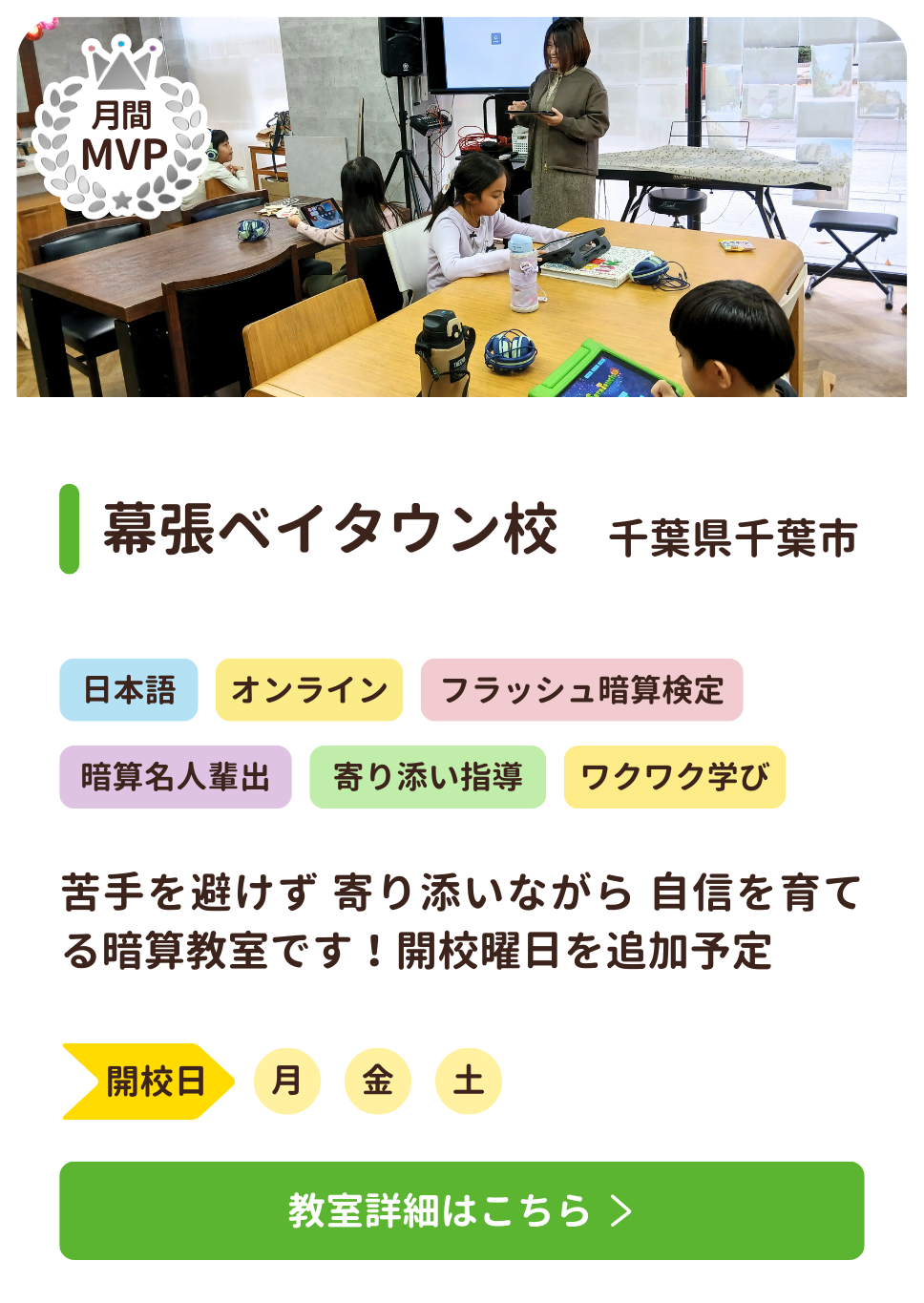This screenshot has height=1303, width=924.
Task: Open classroom details via 教室詳細はこちら button
Action: [461, 1210]
